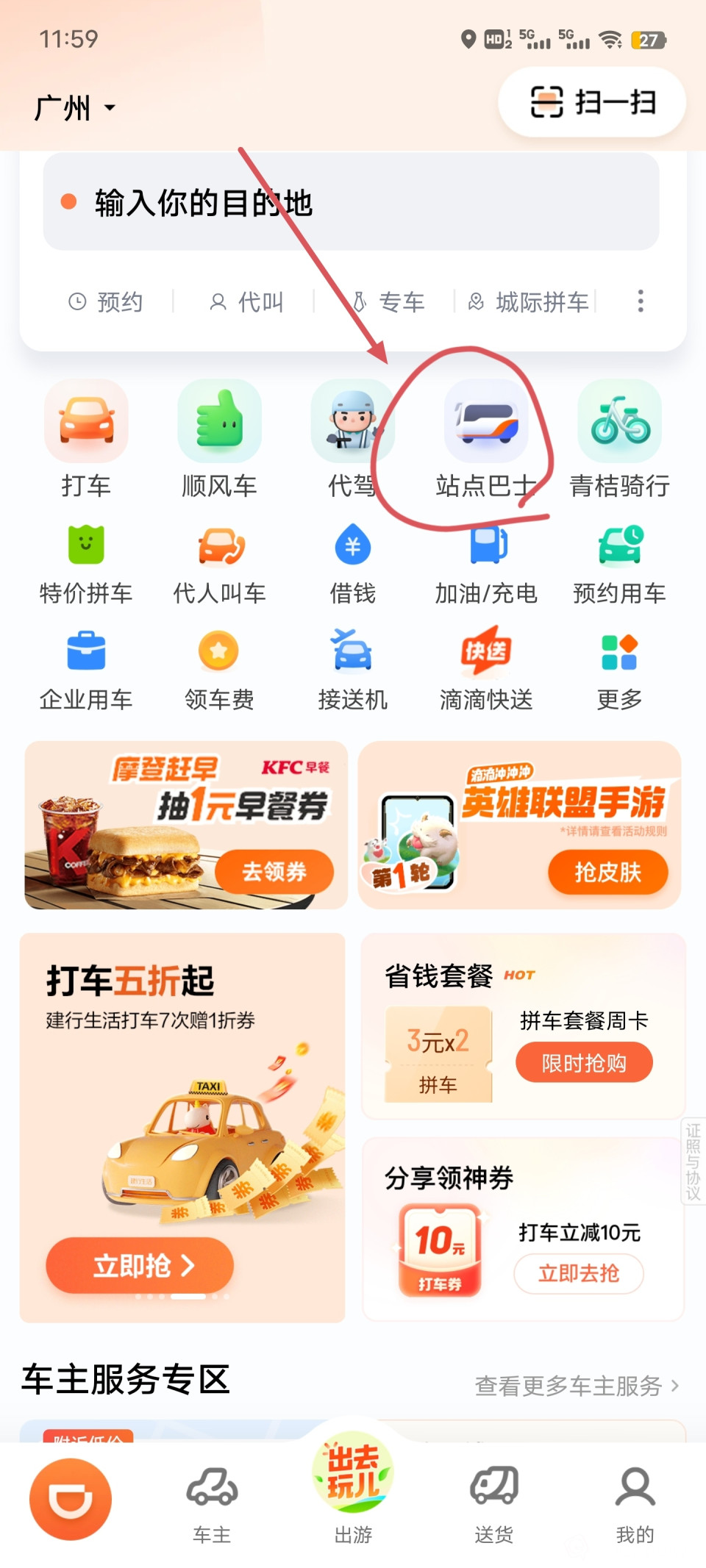Choose 代叫 to book for someone

click(247, 301)
